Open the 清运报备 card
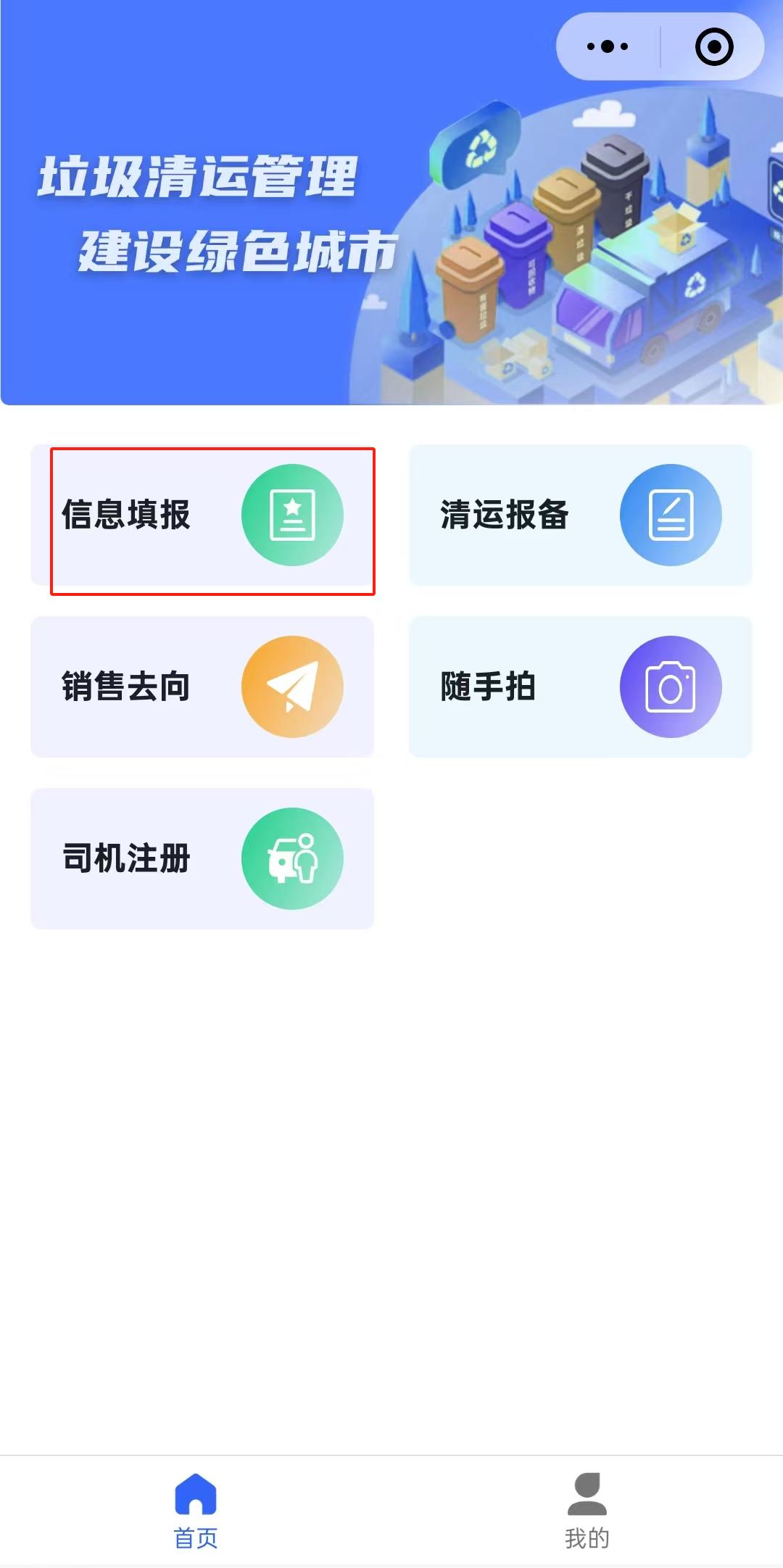The width and height of the screenshot is (783, 1568). point(580,515)
